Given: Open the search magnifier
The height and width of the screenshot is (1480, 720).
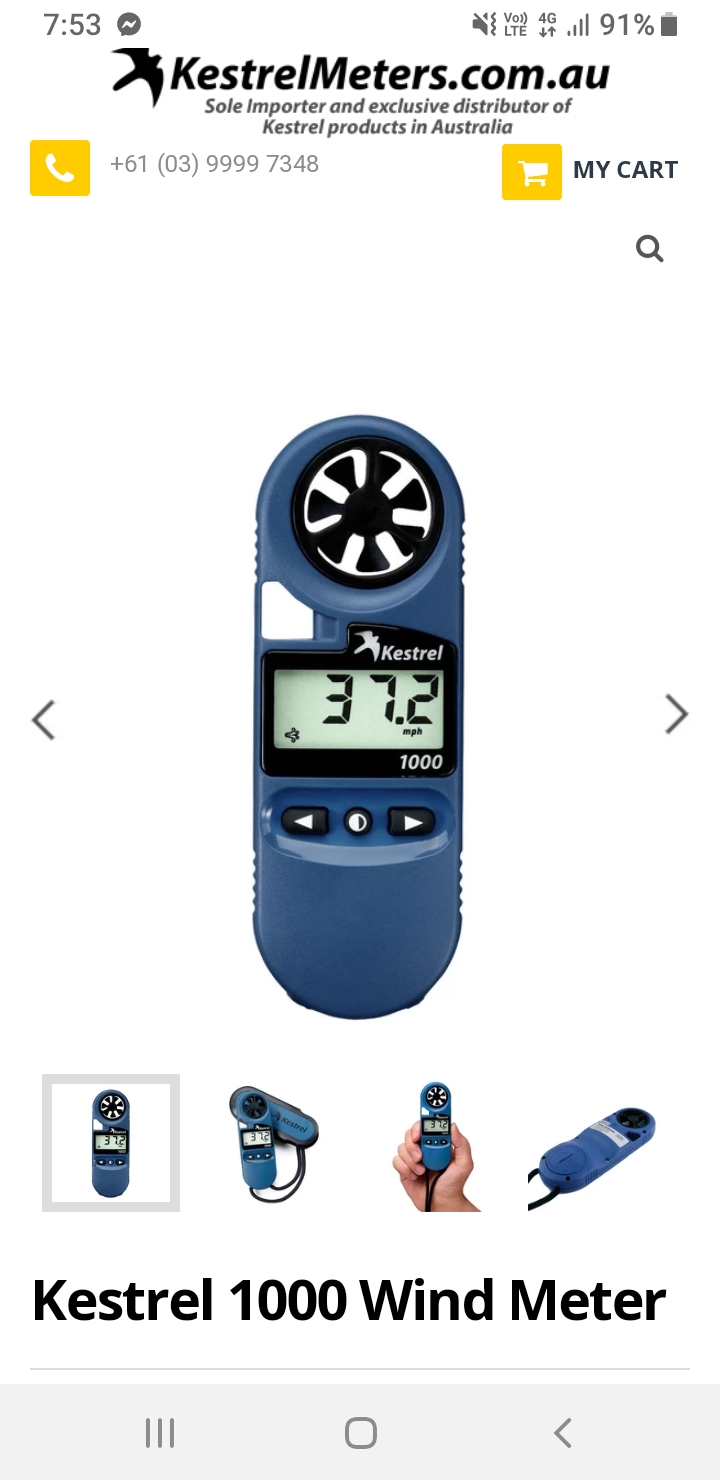Looking at the screenshot, I should tap(650, 248).
